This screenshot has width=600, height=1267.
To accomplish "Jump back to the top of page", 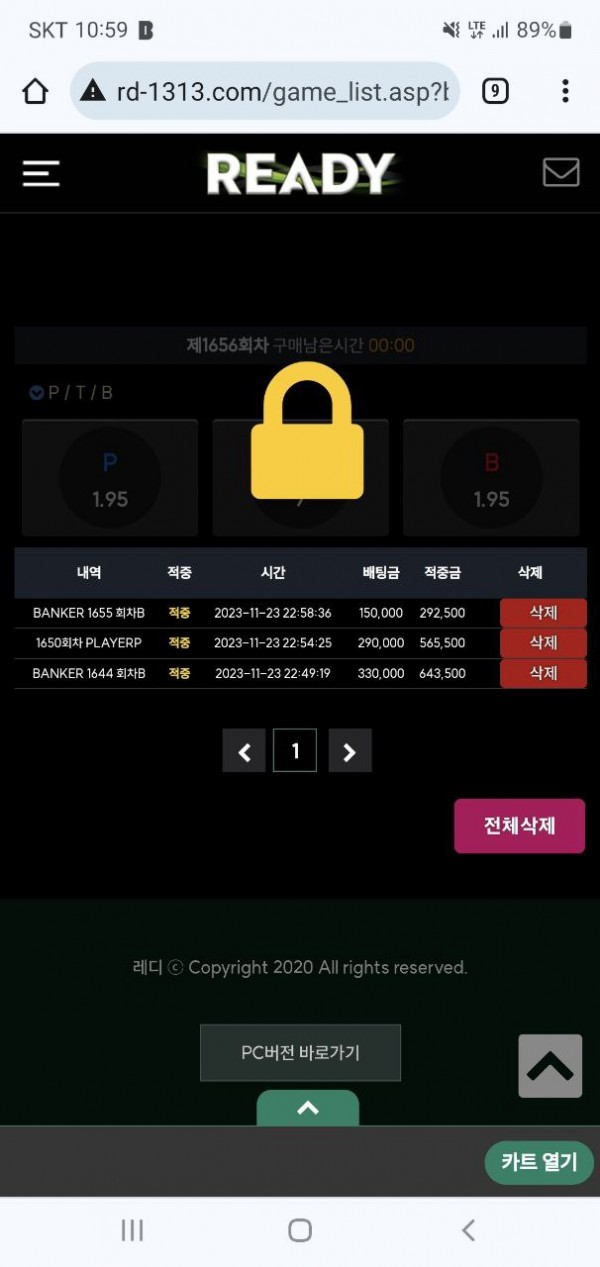I will tap(550, 1066).
